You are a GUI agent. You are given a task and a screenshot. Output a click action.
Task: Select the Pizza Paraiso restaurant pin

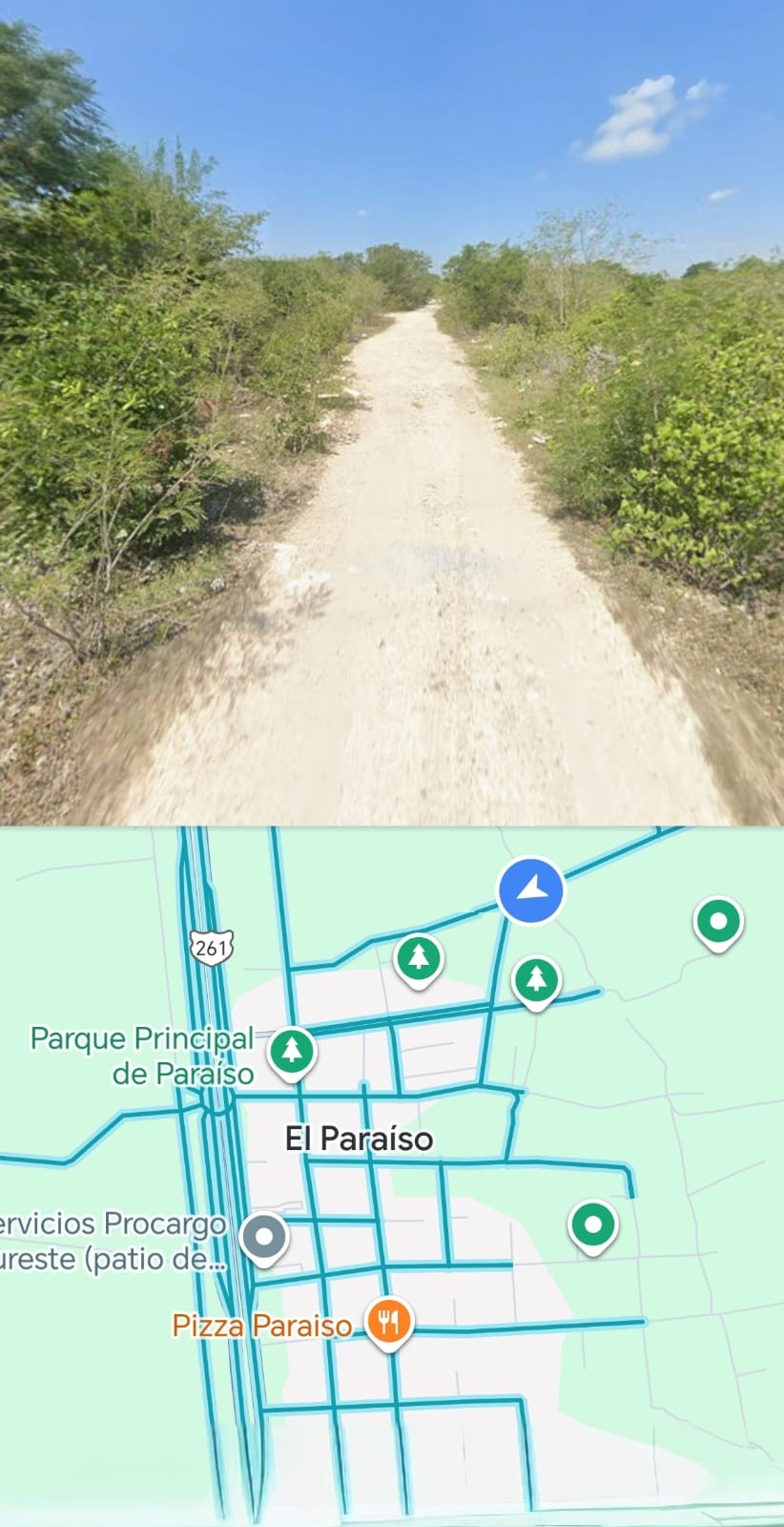pyautogui.click(x=388, y=1323)
